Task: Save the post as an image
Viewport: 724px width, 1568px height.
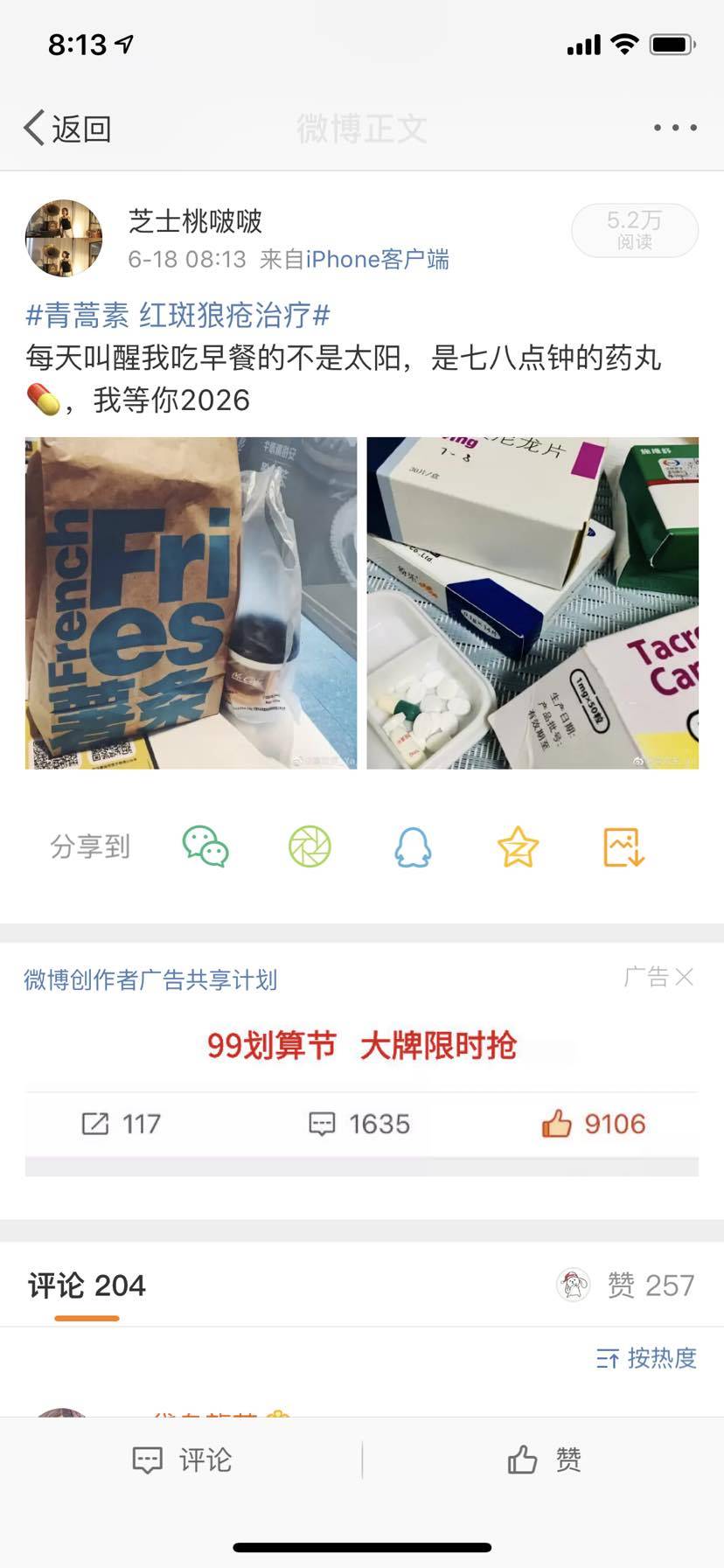Action: pyautogui.click(x=623, y=847)
